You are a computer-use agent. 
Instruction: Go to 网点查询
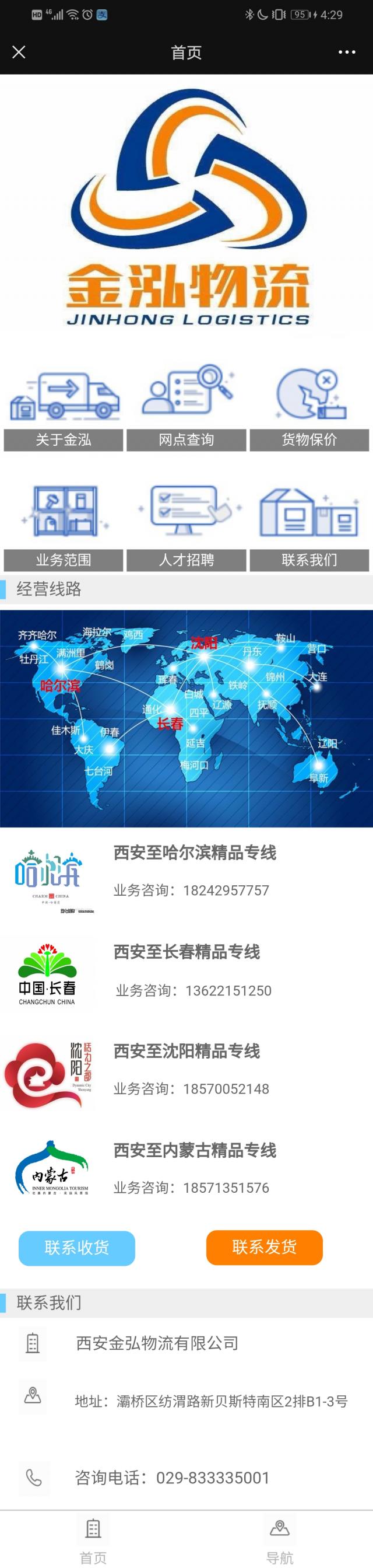(x=186, y=439)
